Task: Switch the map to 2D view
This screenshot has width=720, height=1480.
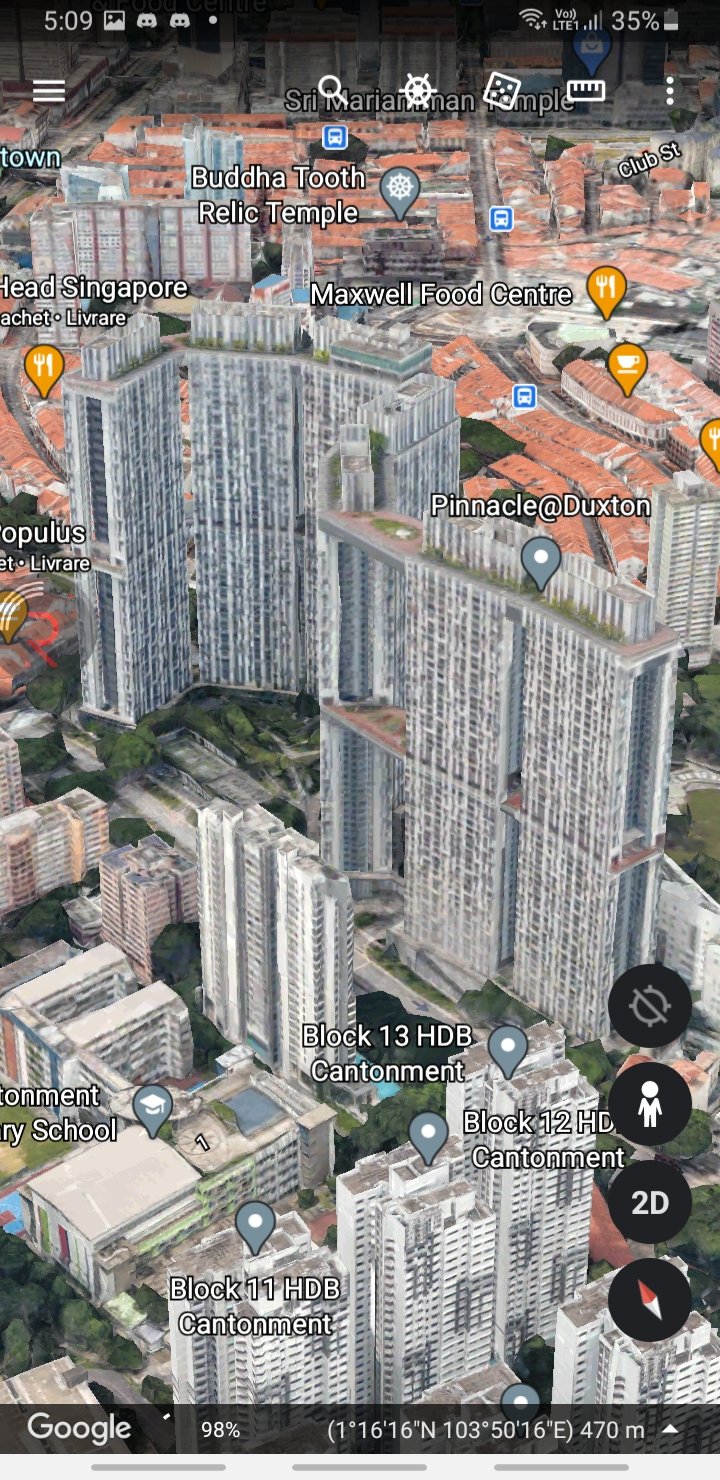Action: point(650,1202)
